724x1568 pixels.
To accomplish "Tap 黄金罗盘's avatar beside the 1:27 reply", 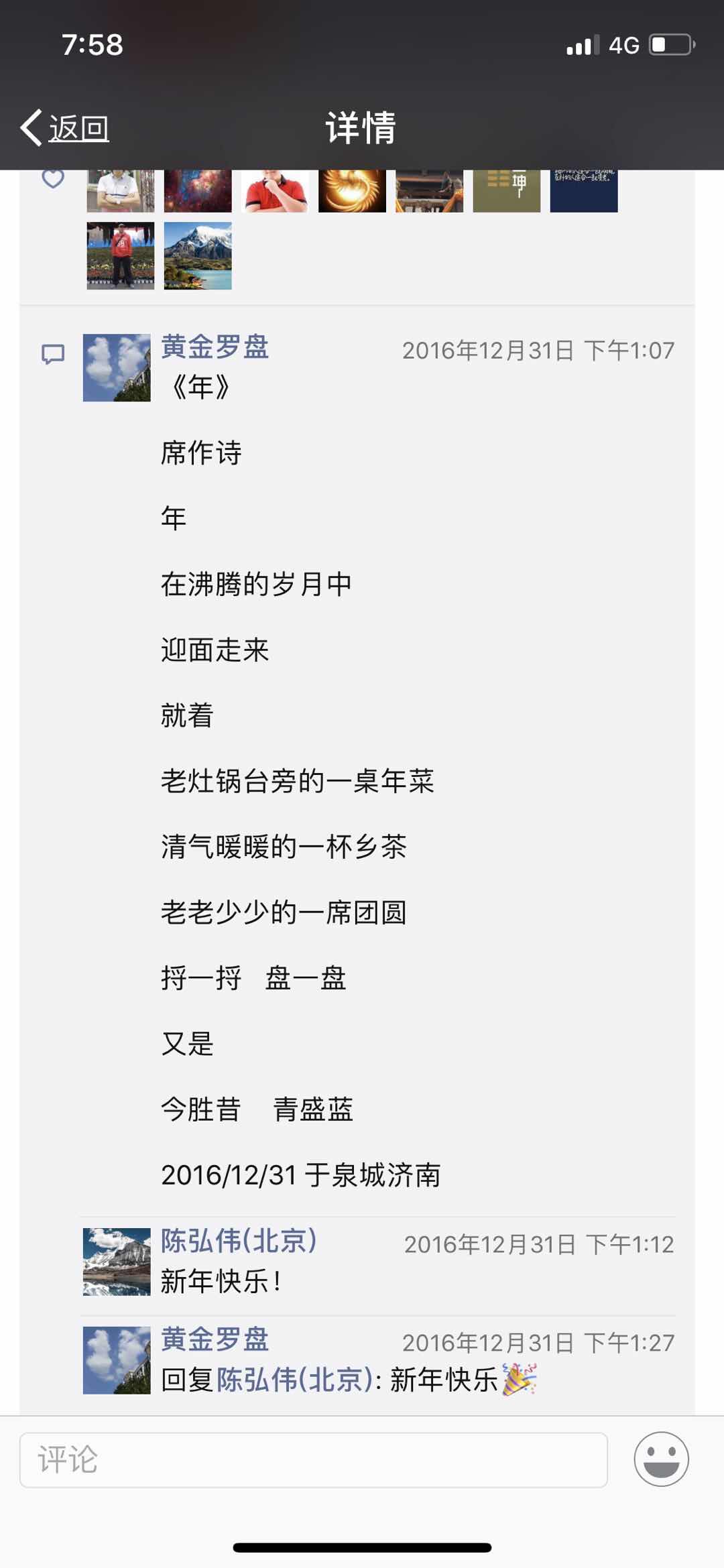I will (117, 1360).
